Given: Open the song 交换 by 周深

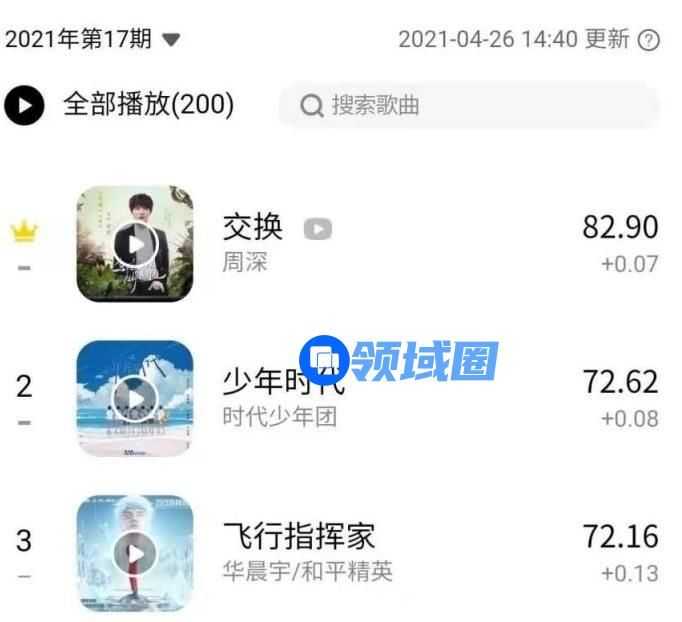Looking at the screenshot, I should click(252, 229).
